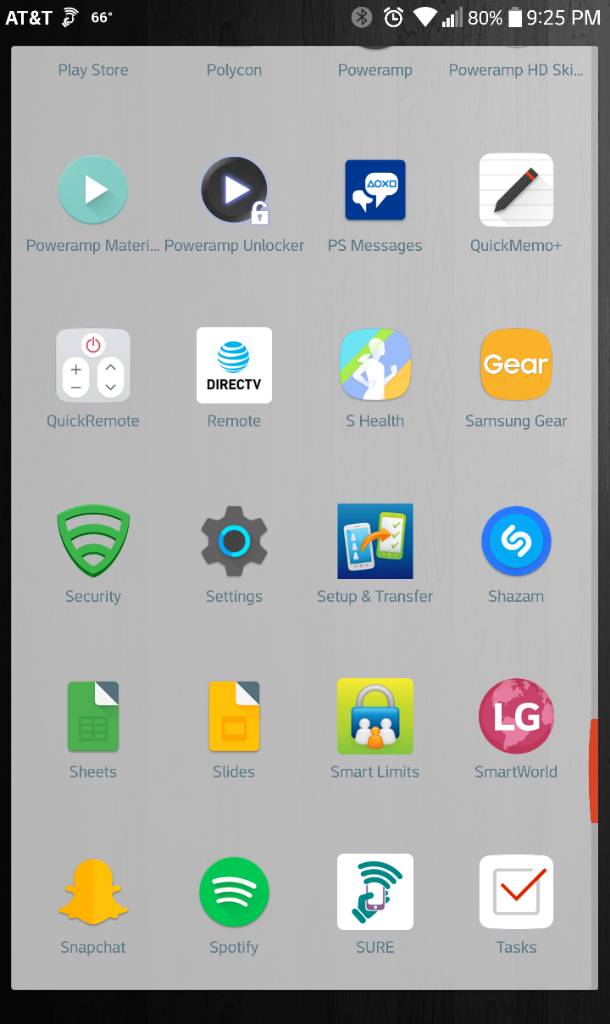The width and height of the screenshot is (610, 1024).
Task: Open PS Messages app
Action: click(x=375, y=190)
